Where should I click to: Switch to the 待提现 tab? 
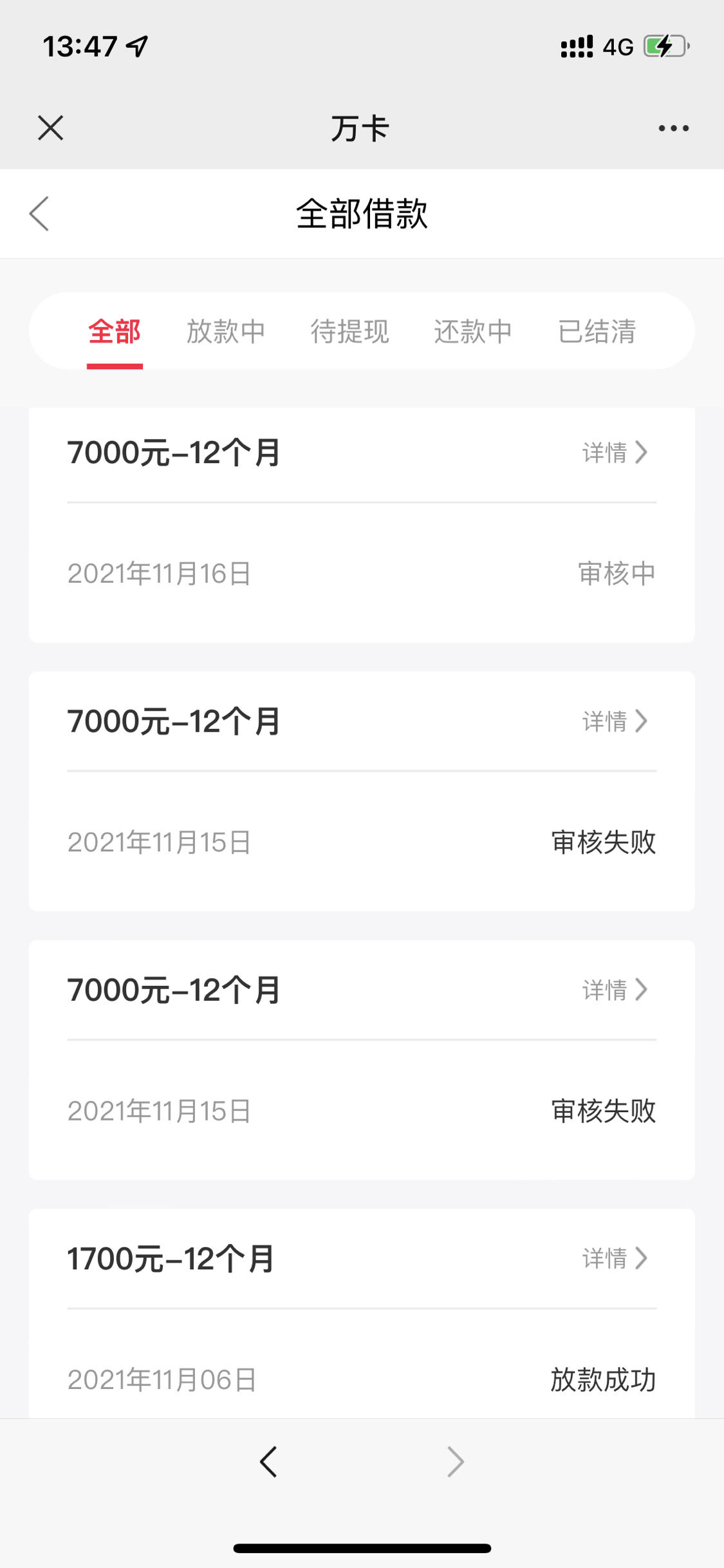pos(349,332)
